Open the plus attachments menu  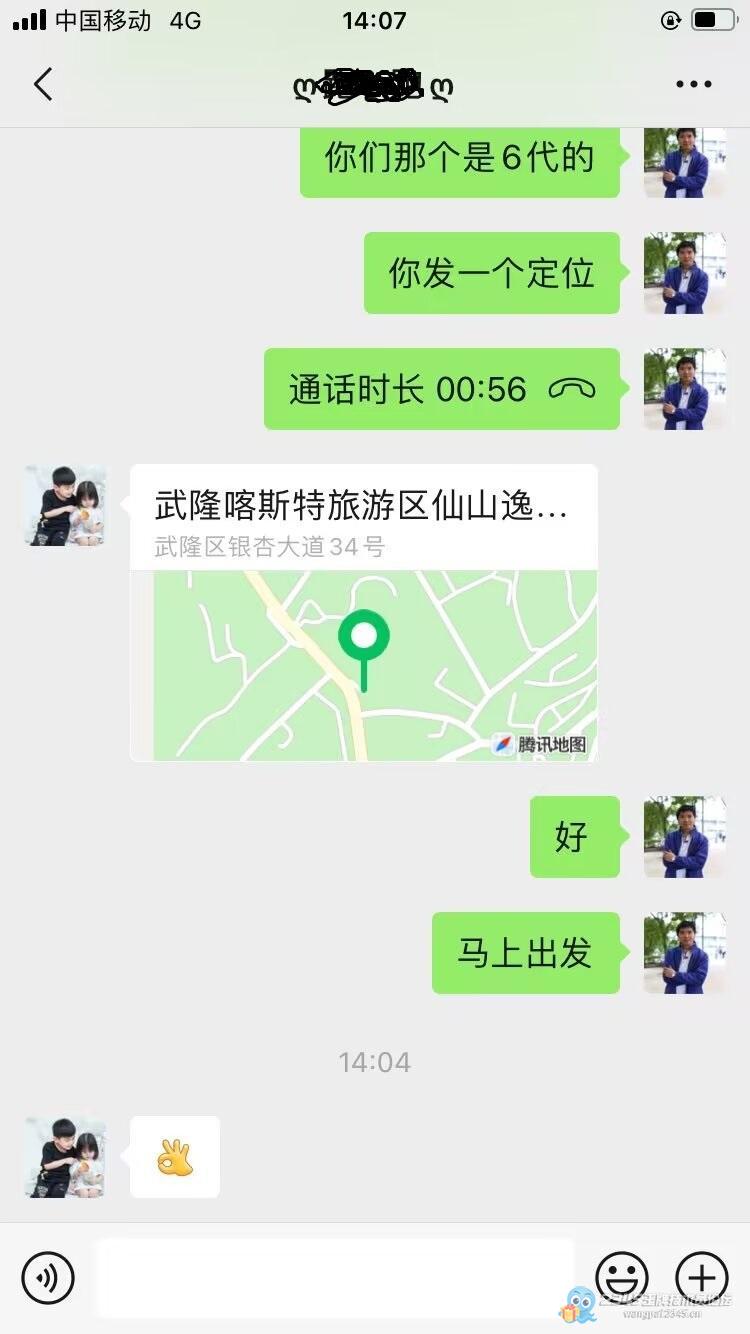point(702,1277)
